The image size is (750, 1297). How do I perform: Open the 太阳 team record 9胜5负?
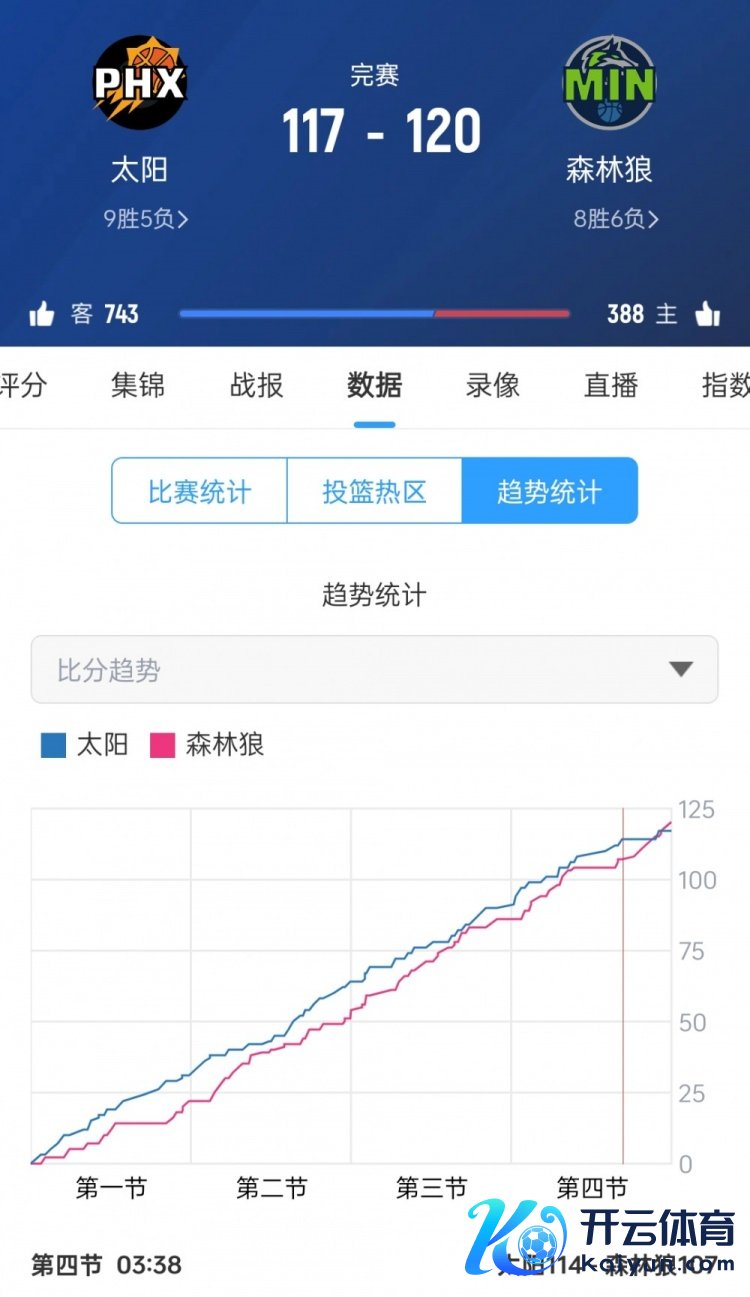146,219
